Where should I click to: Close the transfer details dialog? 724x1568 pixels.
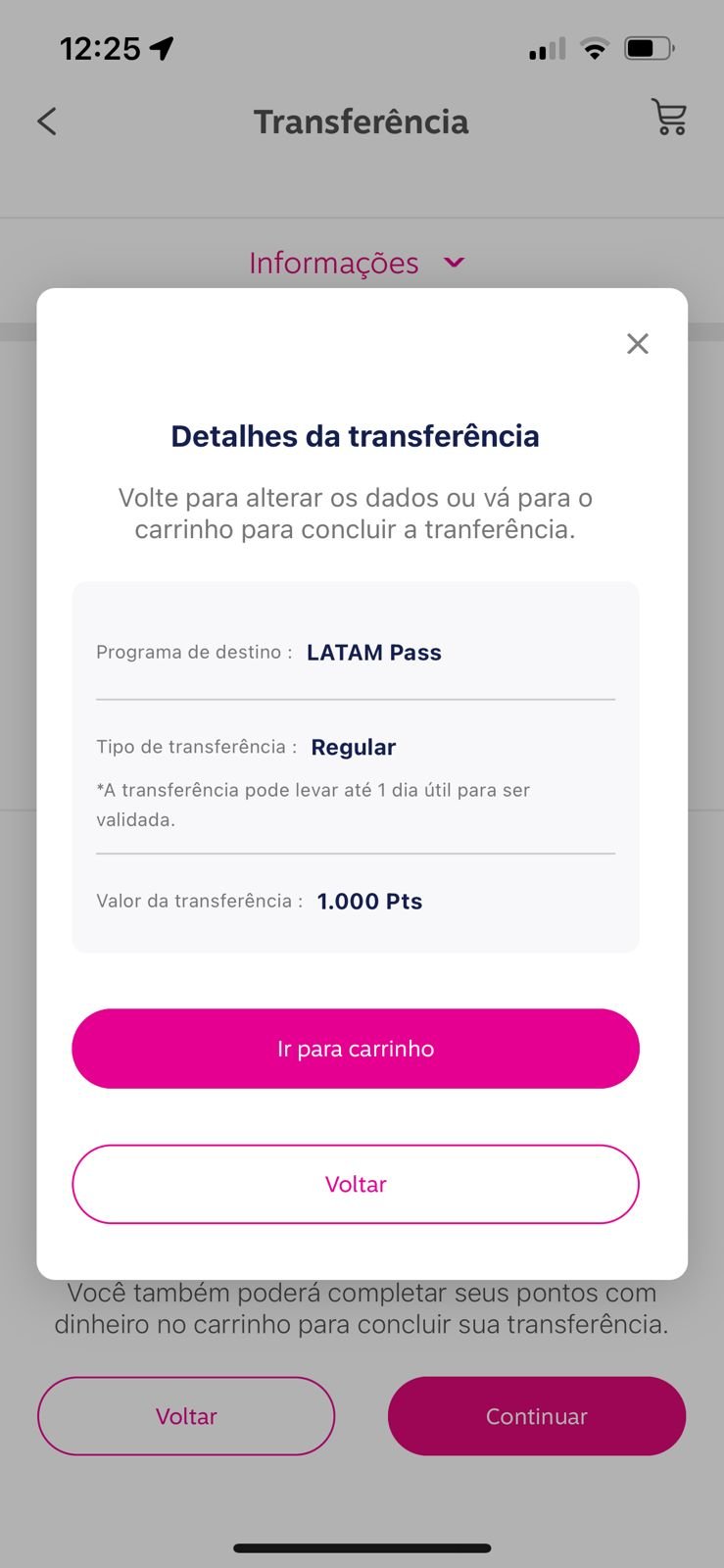click(638, 343)
